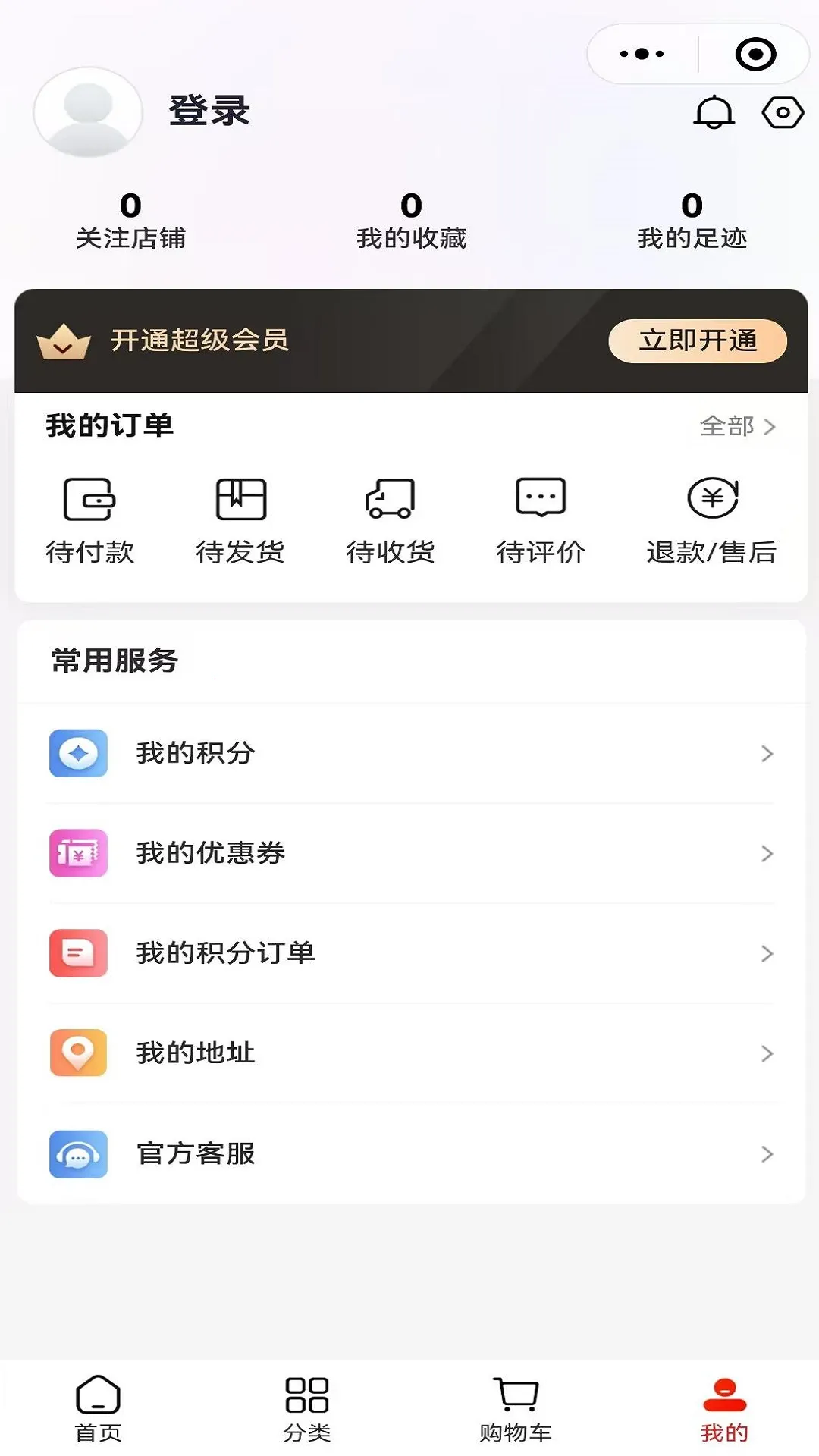Open the notification bell icon

[x=714, y=111]
